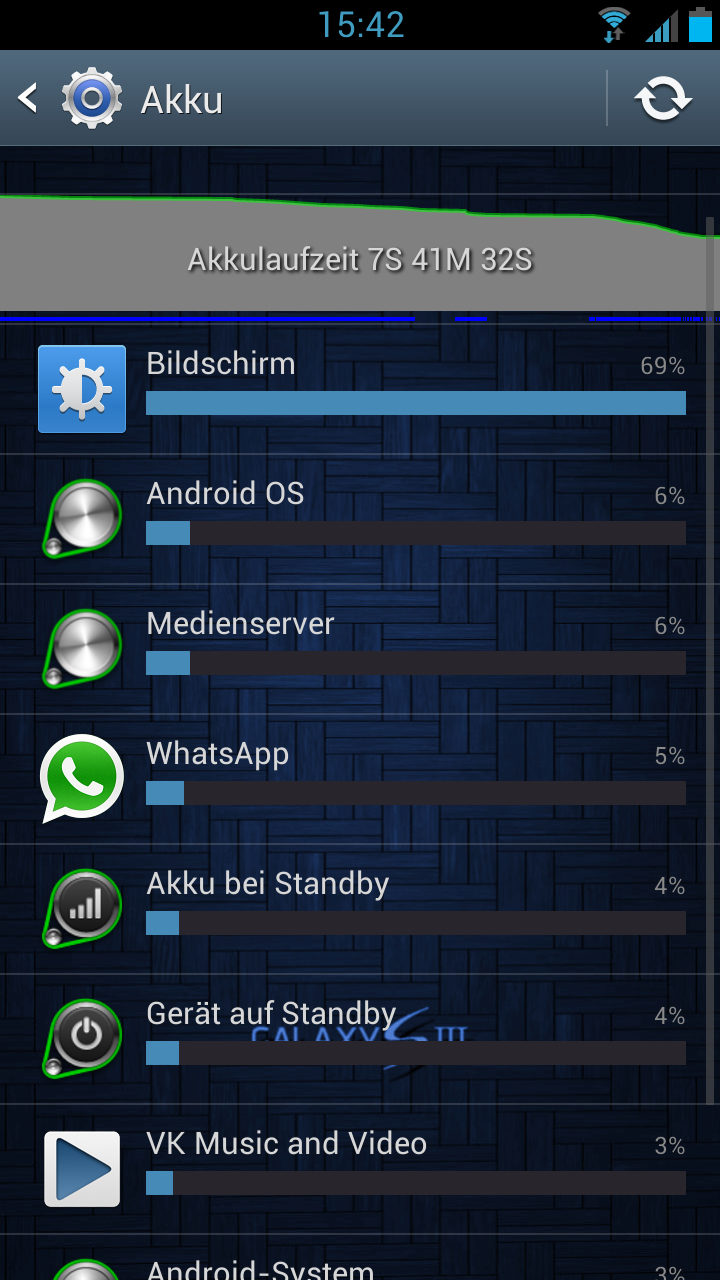Open Medienserver usage details
This screenshot has height=1280, width=720.
point(360,649)
